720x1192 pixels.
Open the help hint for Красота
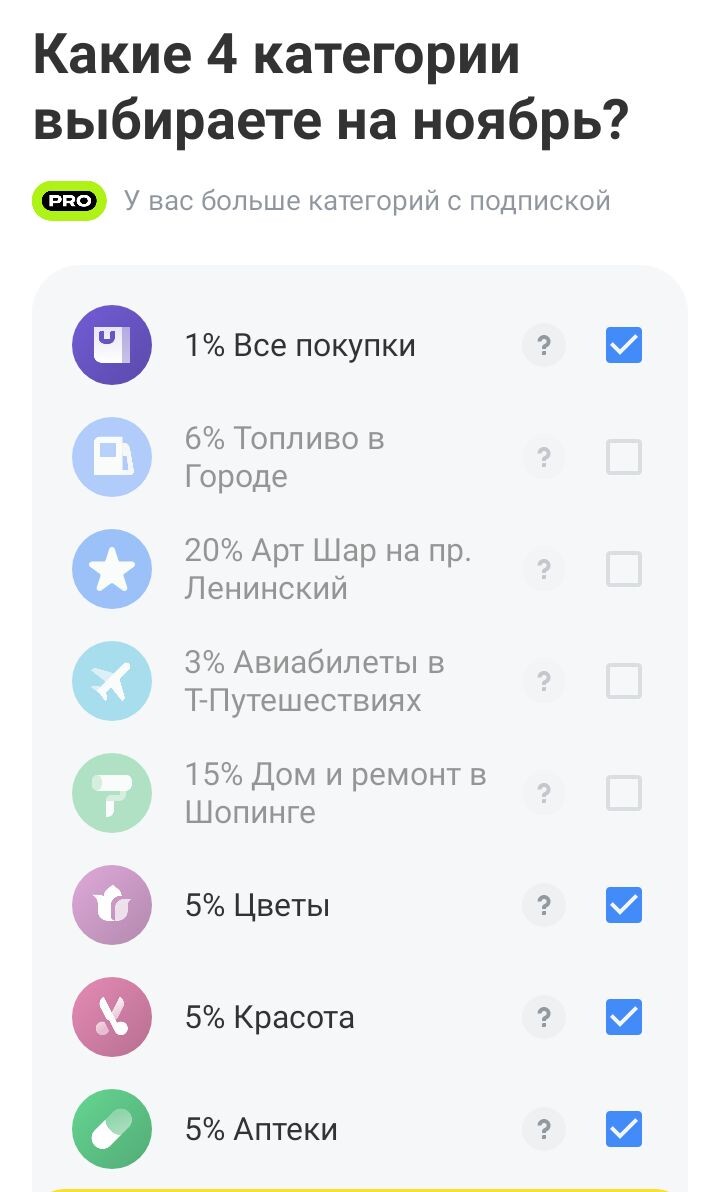pos(543,1017)
